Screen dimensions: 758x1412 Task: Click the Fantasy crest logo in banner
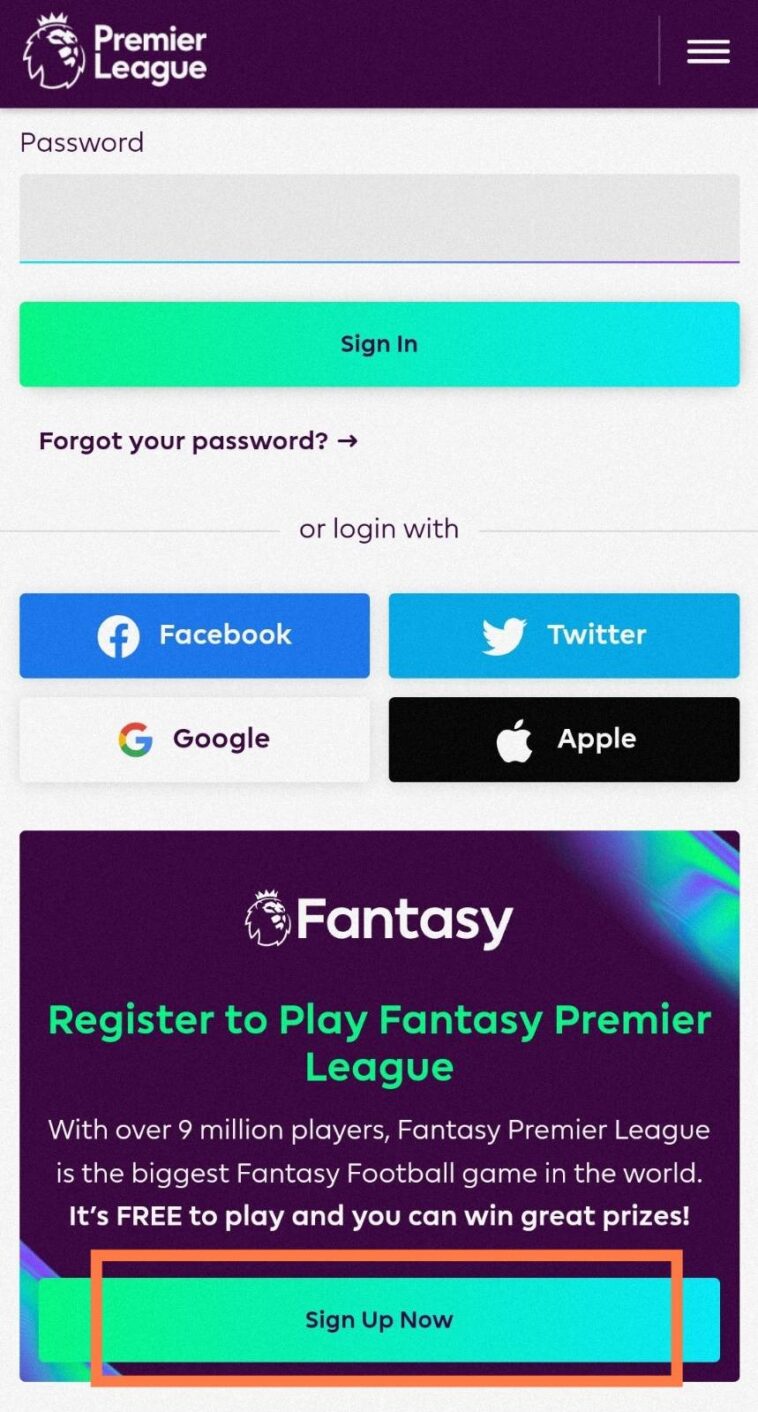pos(266,919)
